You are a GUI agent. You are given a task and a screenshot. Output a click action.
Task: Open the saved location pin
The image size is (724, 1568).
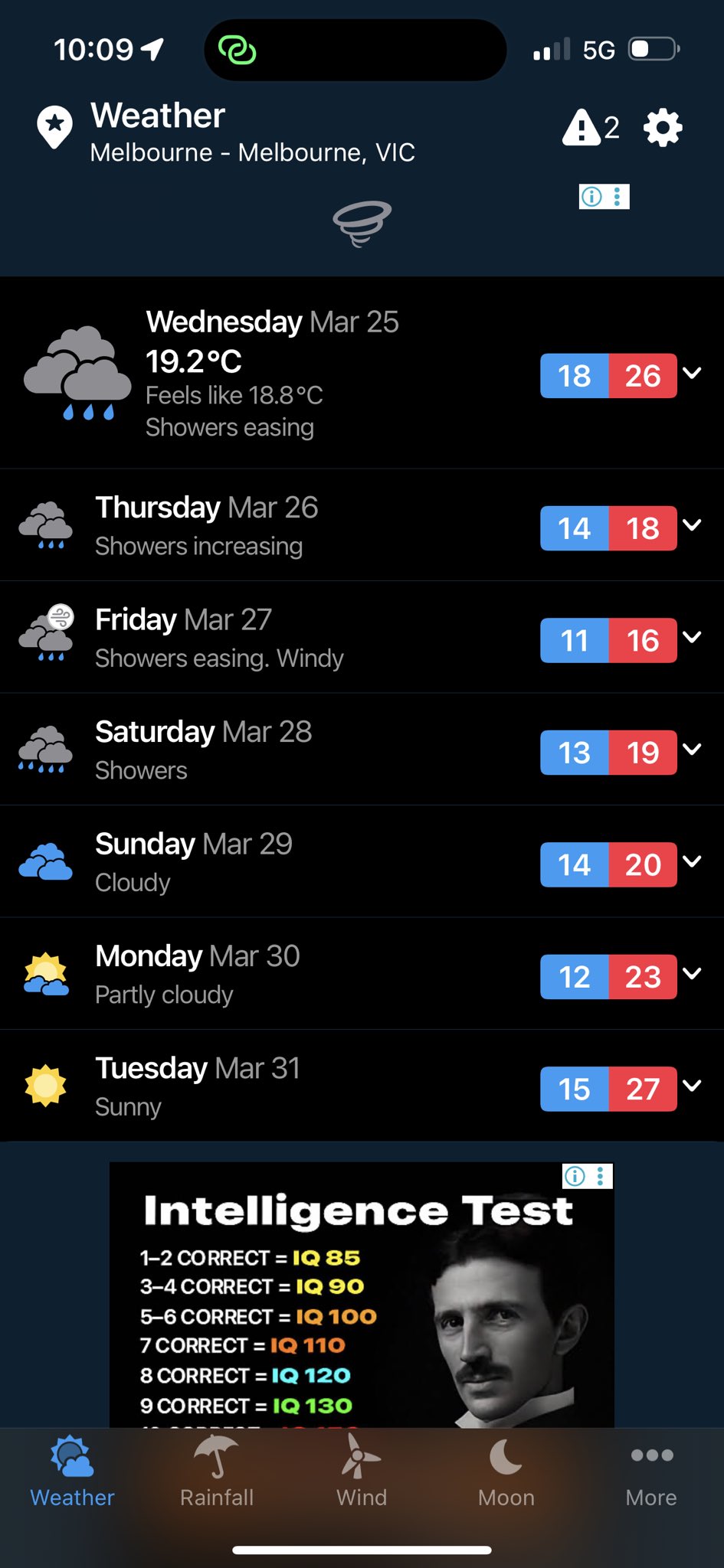coord(55,127)
